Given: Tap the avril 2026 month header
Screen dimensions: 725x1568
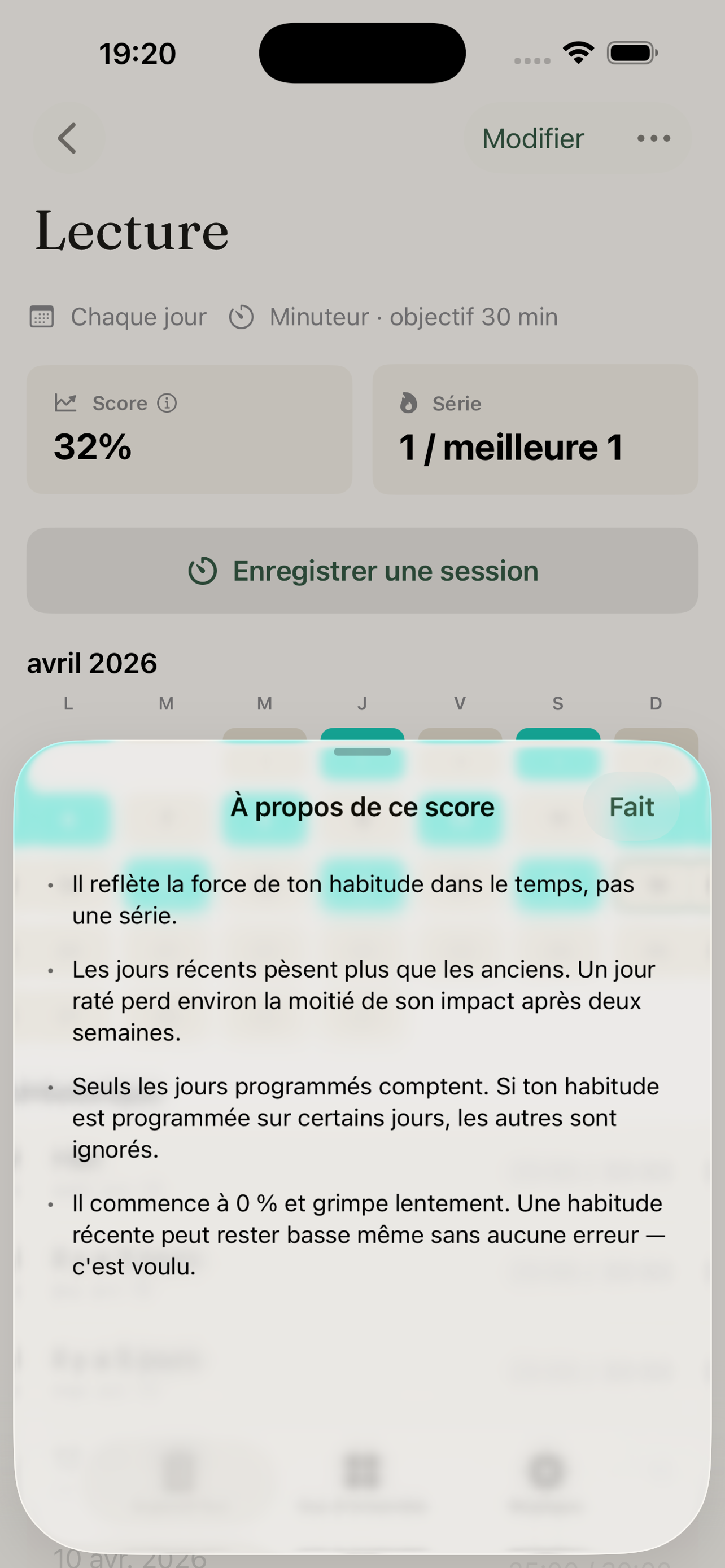Looking at the screenshot, I should [91, 663].
